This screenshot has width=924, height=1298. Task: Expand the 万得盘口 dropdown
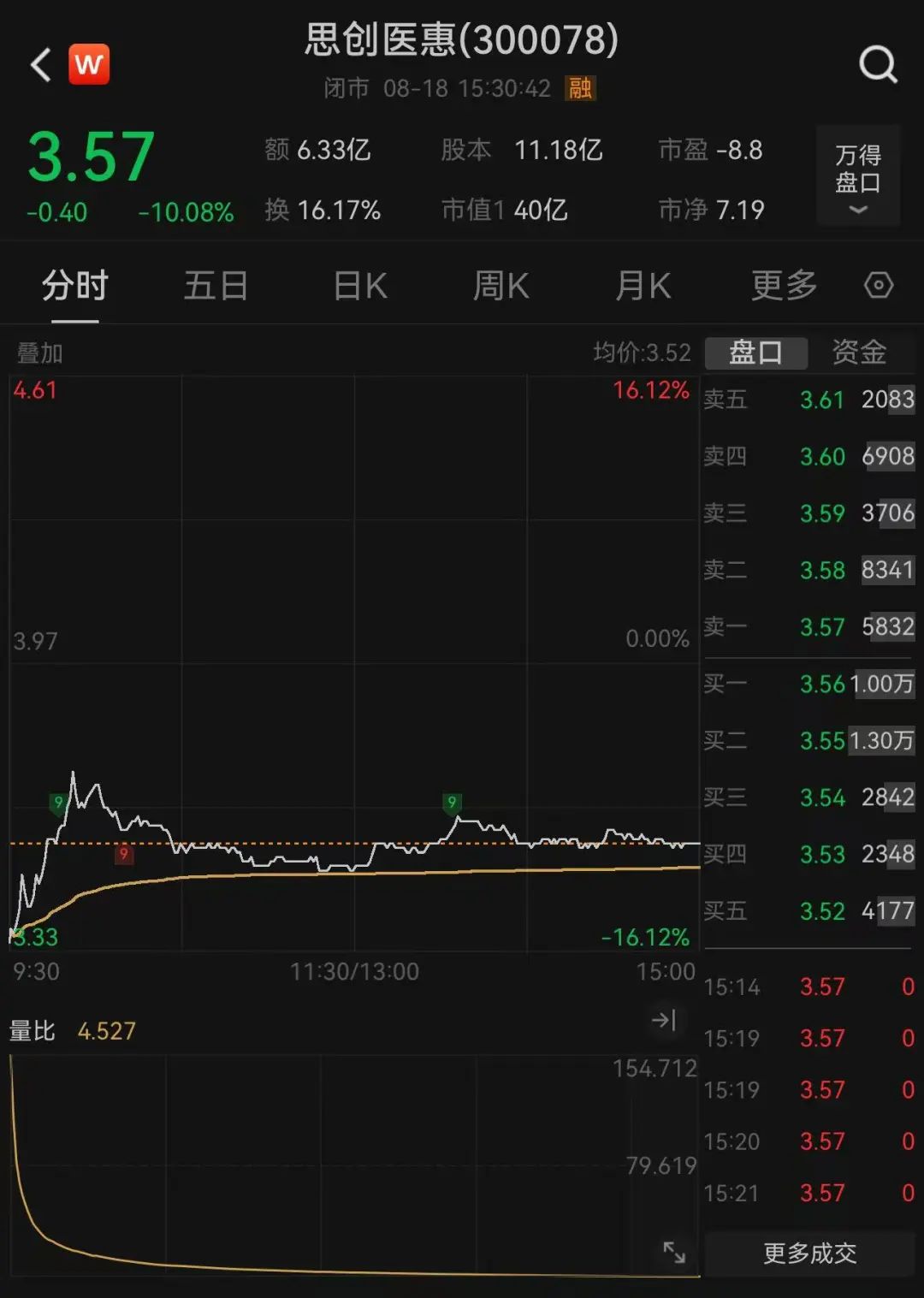tap(857, 176)
